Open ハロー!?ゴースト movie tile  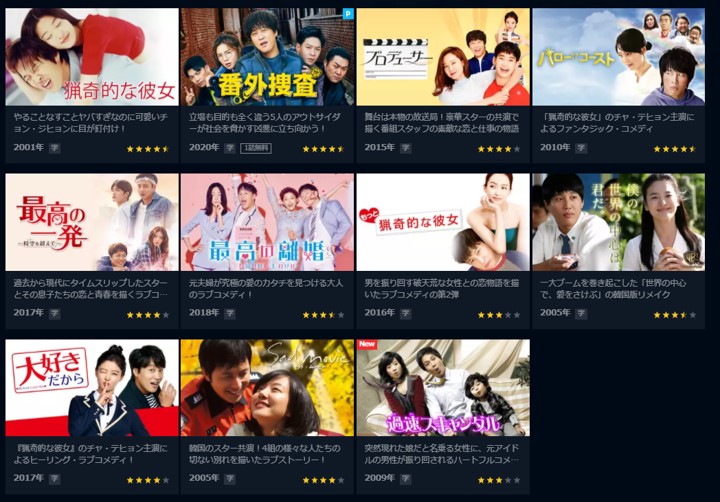tap(618, 57)
